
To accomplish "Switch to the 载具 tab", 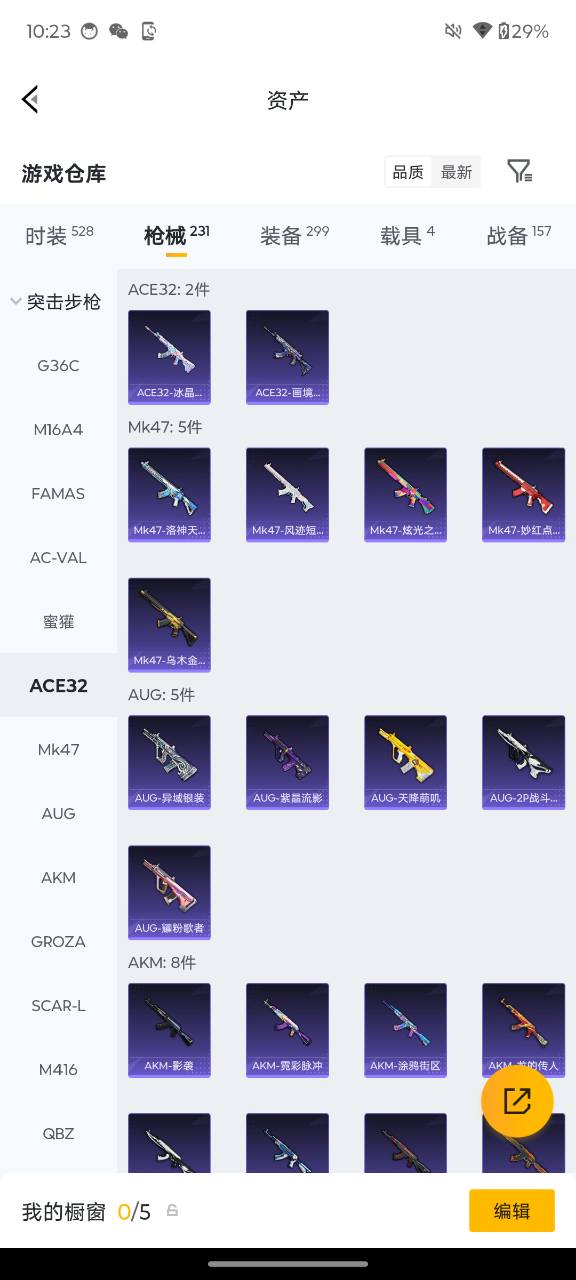I will coord(407,235).
